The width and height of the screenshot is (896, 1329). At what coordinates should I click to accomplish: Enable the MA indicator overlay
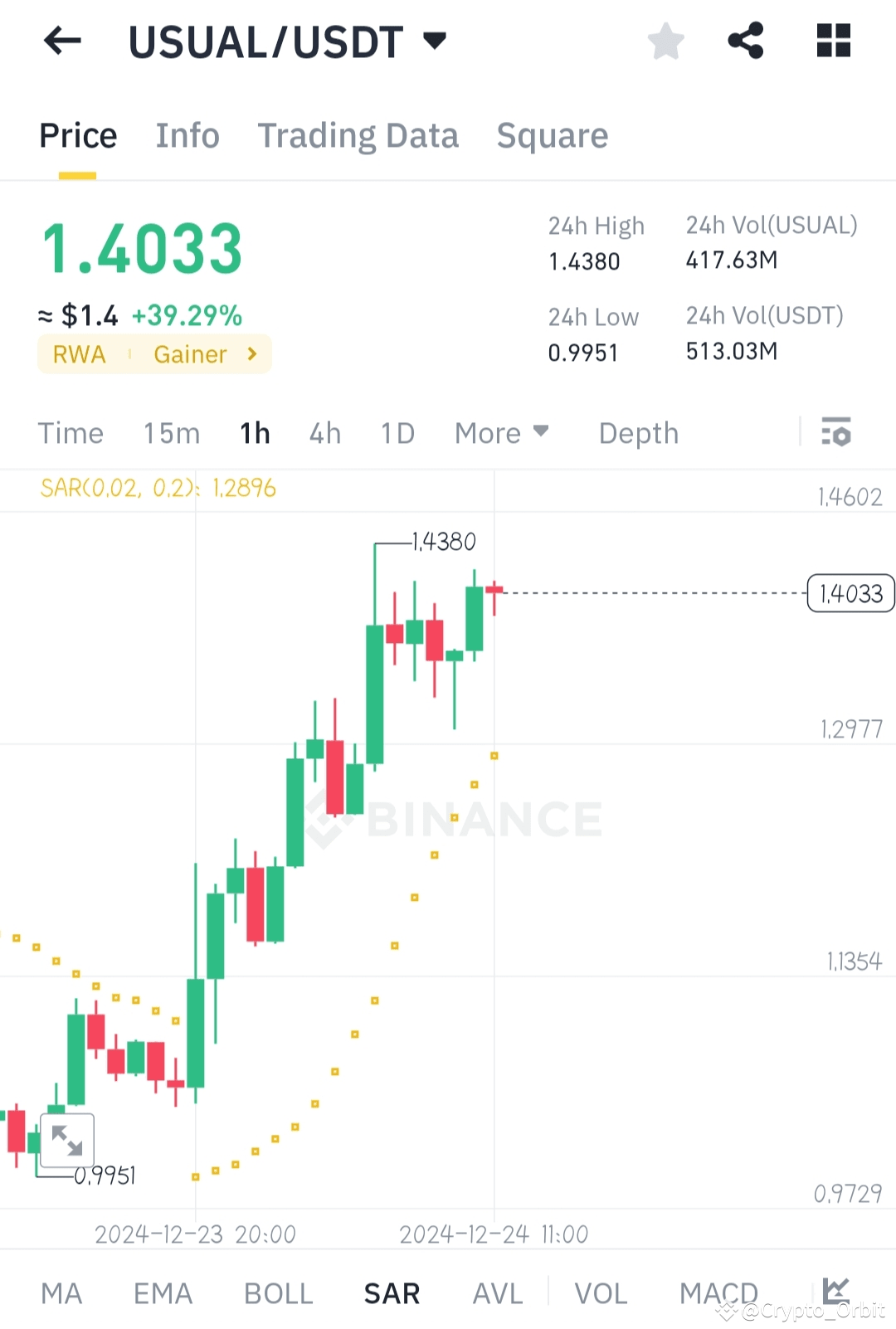tap(61, 1292)
